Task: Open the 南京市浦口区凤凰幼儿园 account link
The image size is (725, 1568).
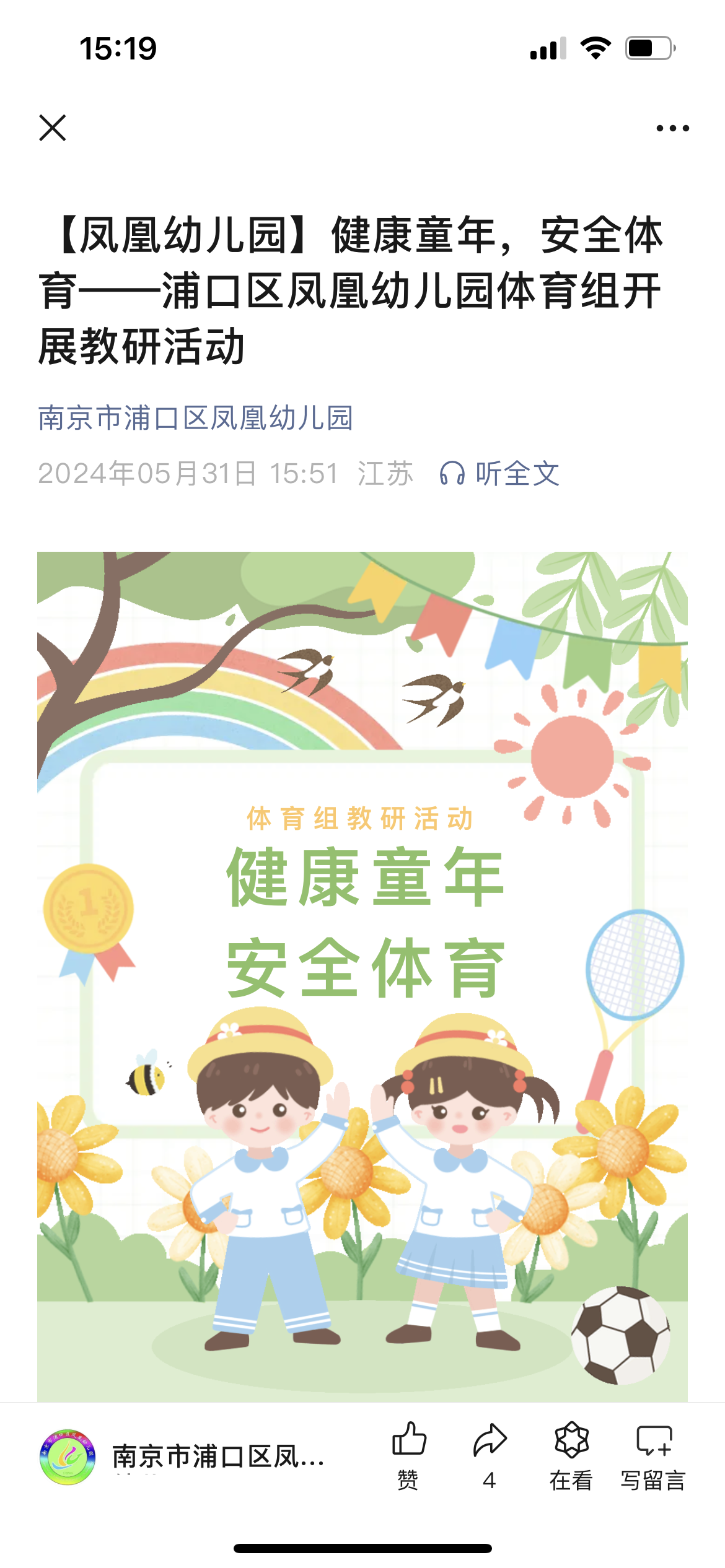Action: pos(195,418)
